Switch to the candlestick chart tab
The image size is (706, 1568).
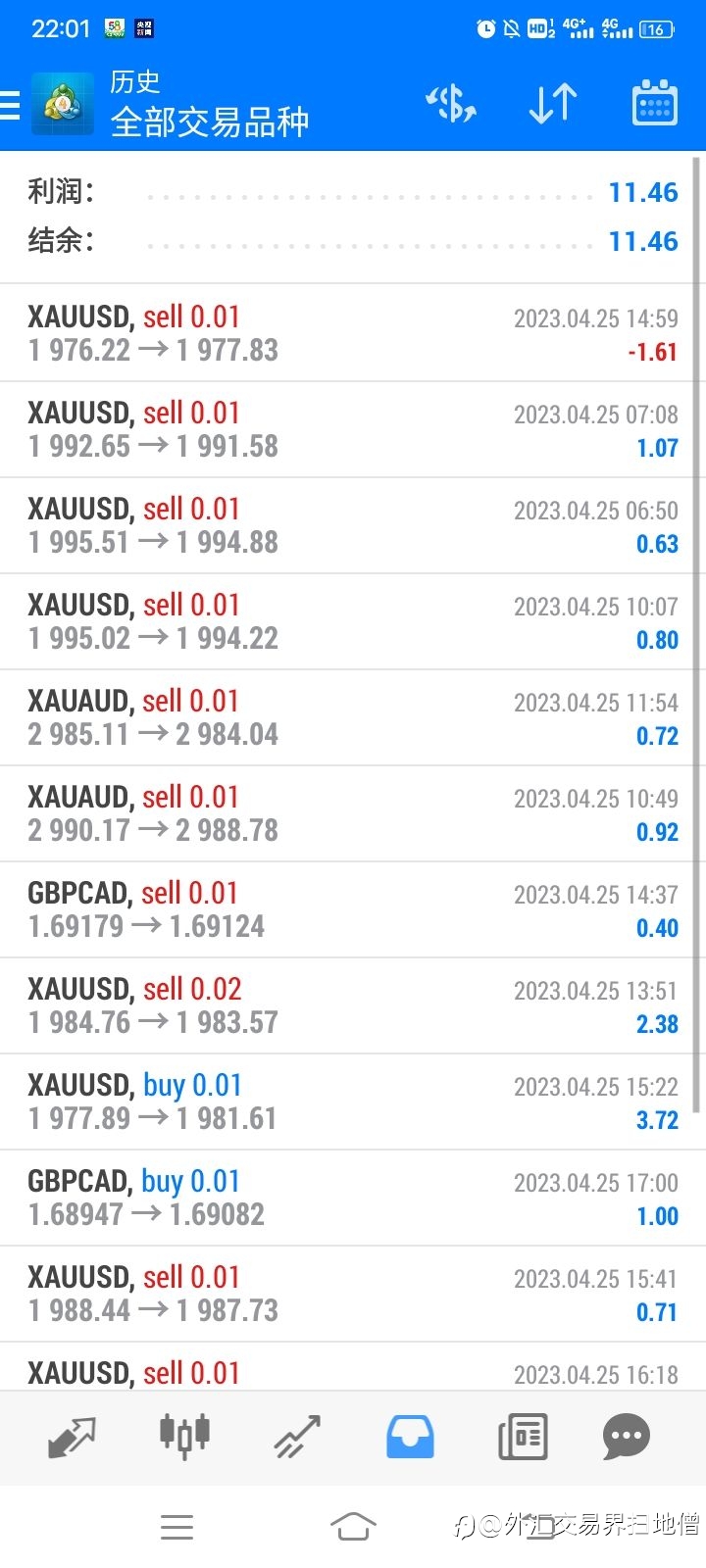pyautogui.click(x=184, y=1436)
